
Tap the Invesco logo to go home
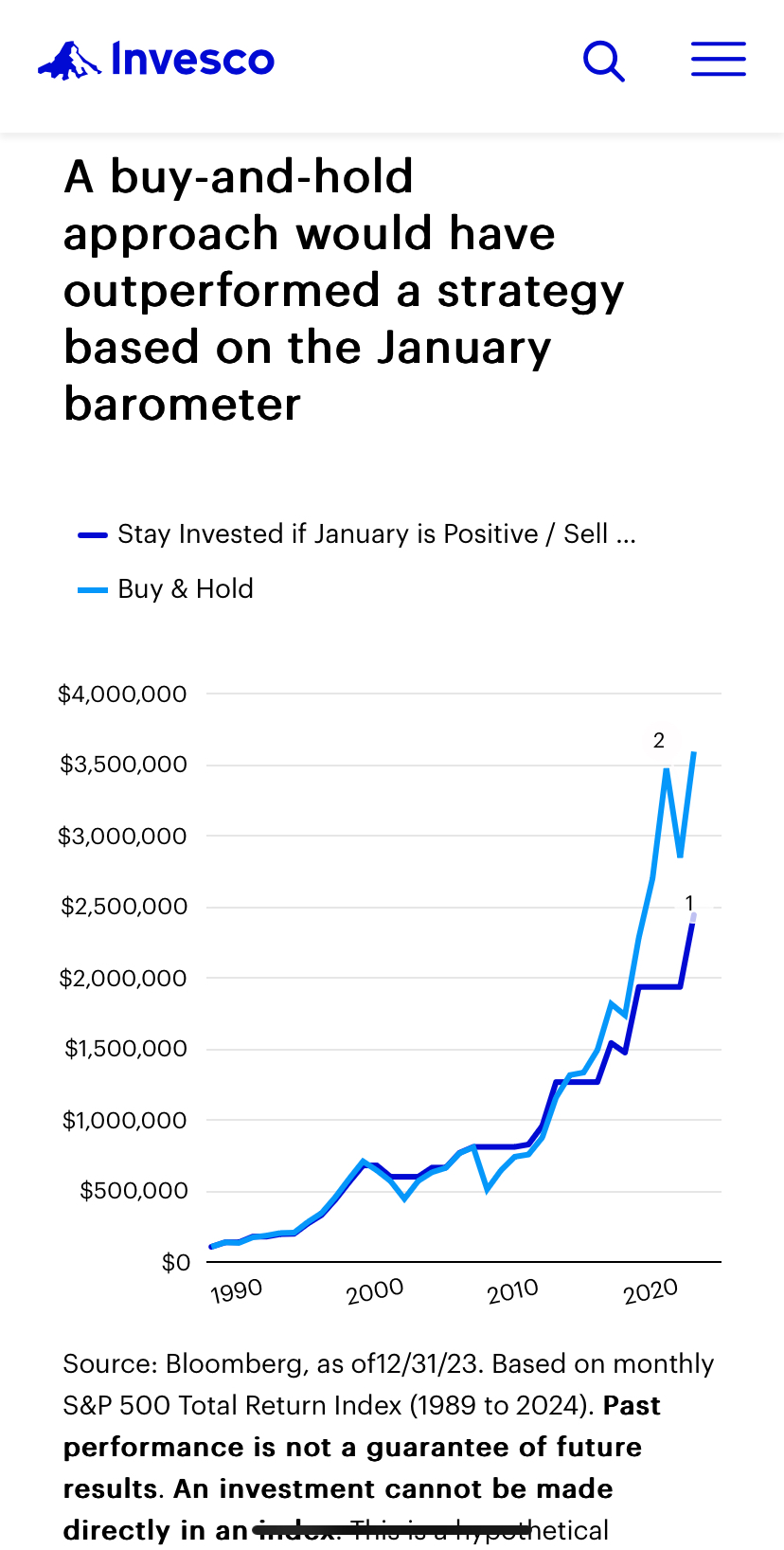pos(157,60)
